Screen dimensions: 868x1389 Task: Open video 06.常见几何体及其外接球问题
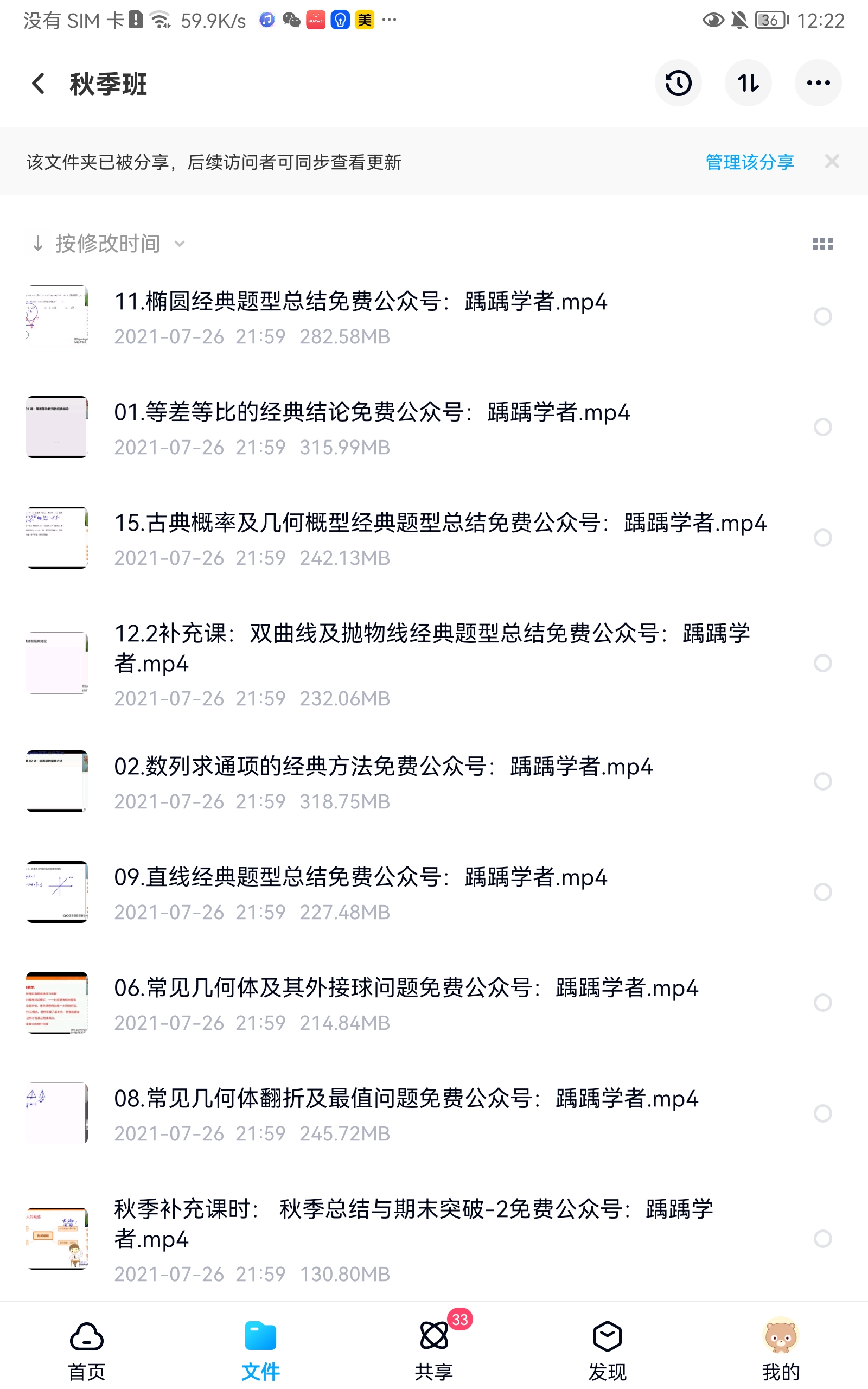[x=406, y=989]
